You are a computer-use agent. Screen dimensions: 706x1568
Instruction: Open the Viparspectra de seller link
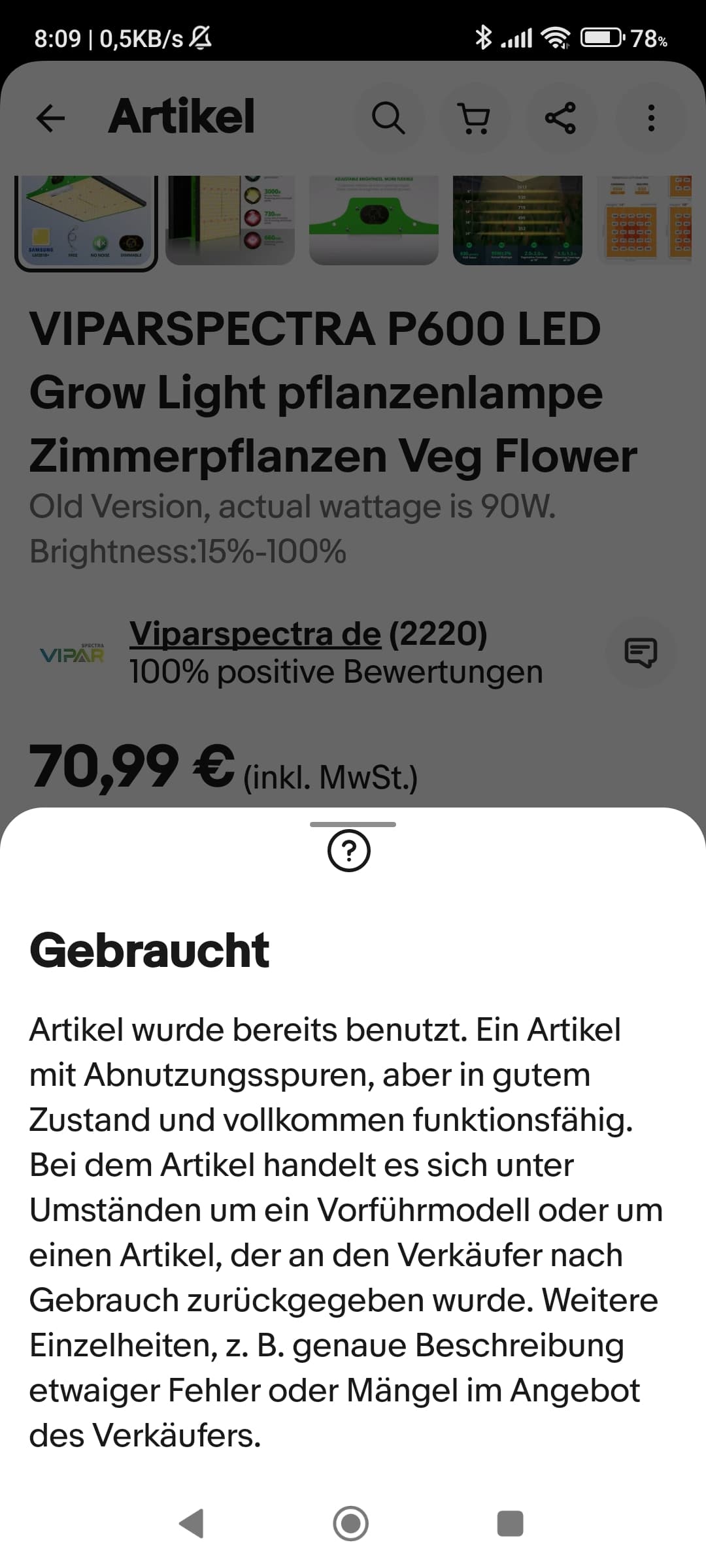[255, 634]
